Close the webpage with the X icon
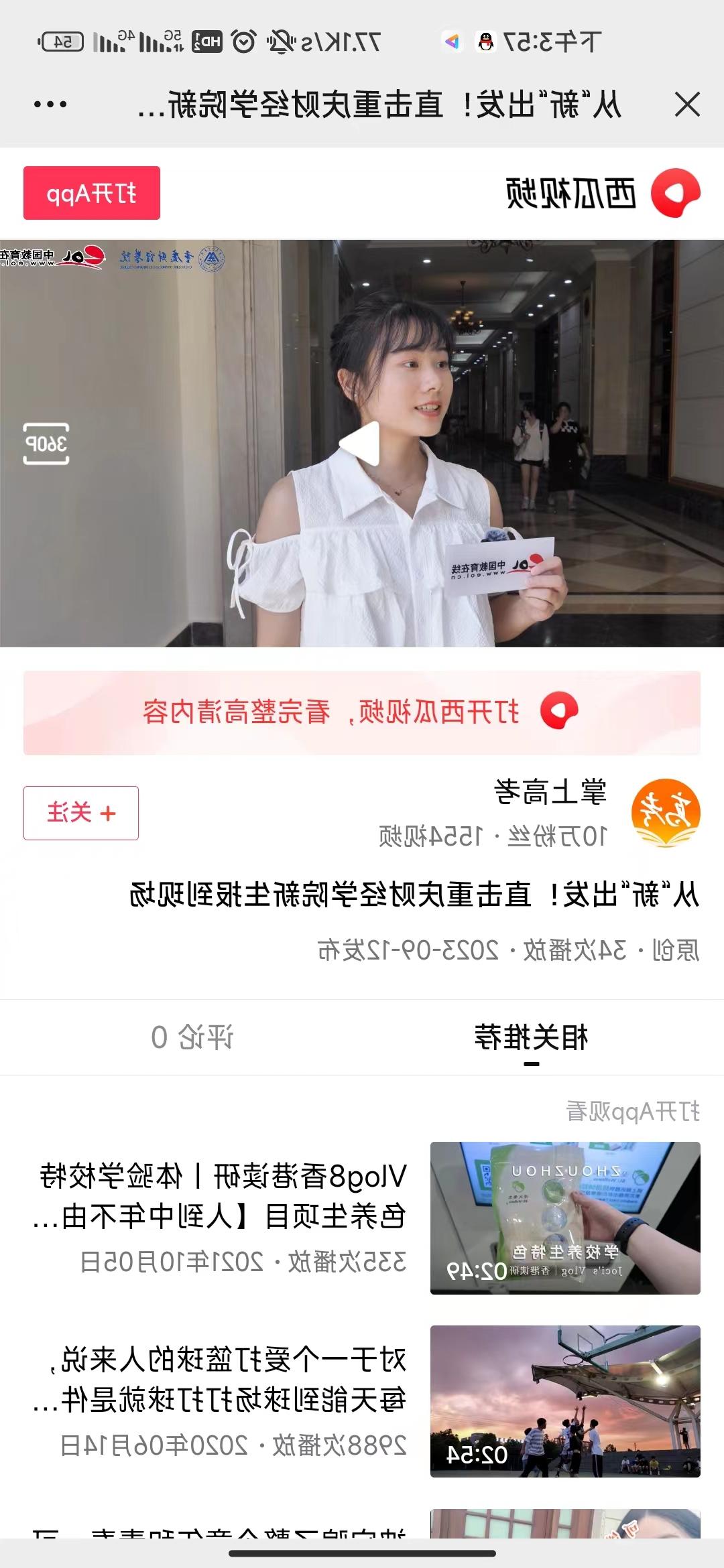Viewport: 724px width, 1568px height. pos(687,105)
